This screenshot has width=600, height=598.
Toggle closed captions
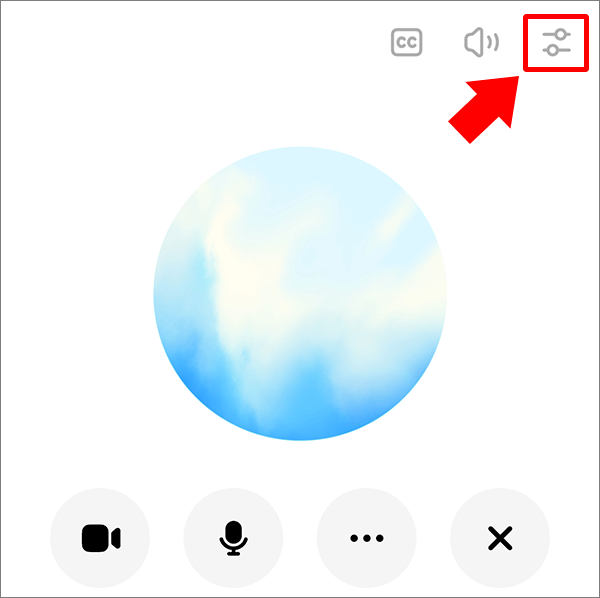point(406,43)
